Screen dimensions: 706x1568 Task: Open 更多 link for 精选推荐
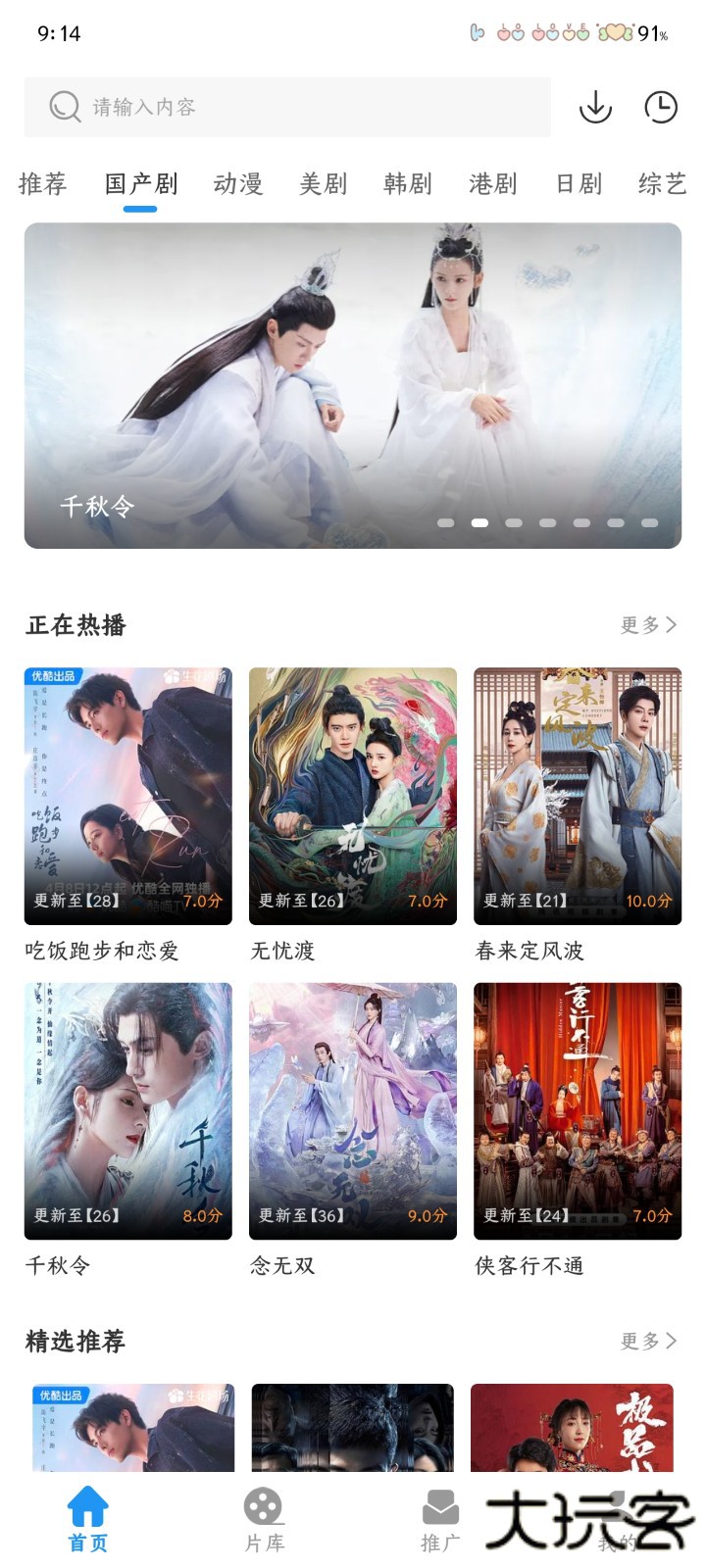click(x=647, y=1341)
